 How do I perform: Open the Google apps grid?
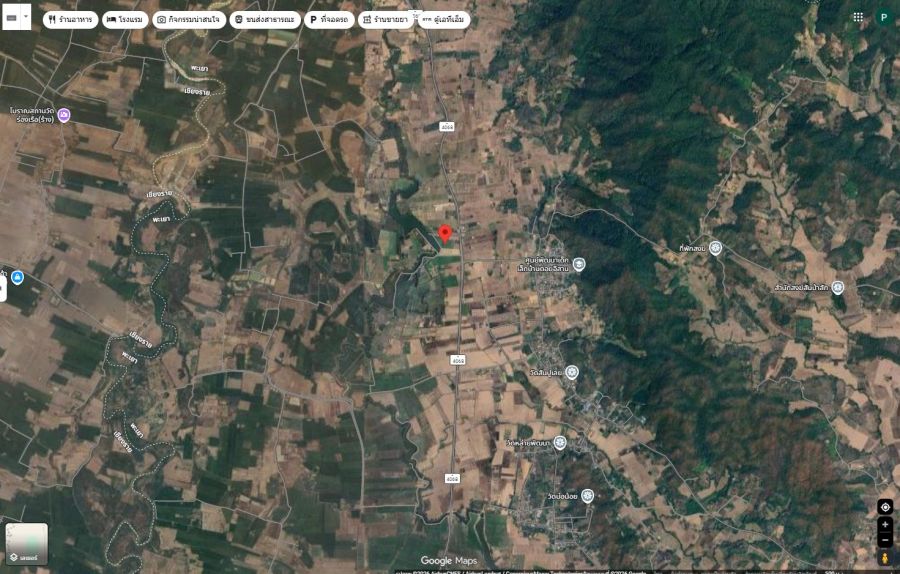(x=858, y=17)
